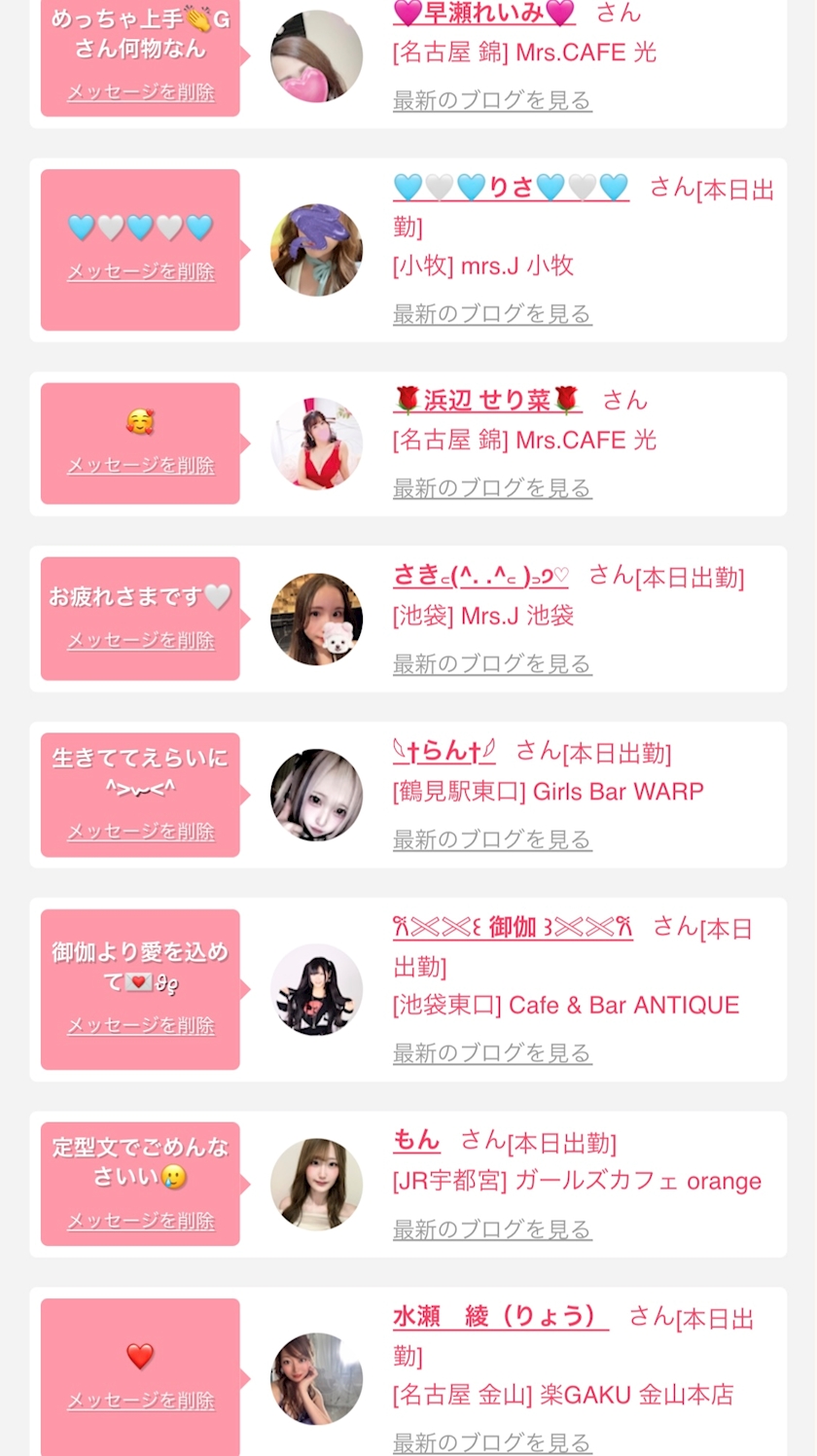This screenshot has width=817, height=1456.
Task: Open 浜辺 せり菜's profile name link
Action: pos(487,400)
